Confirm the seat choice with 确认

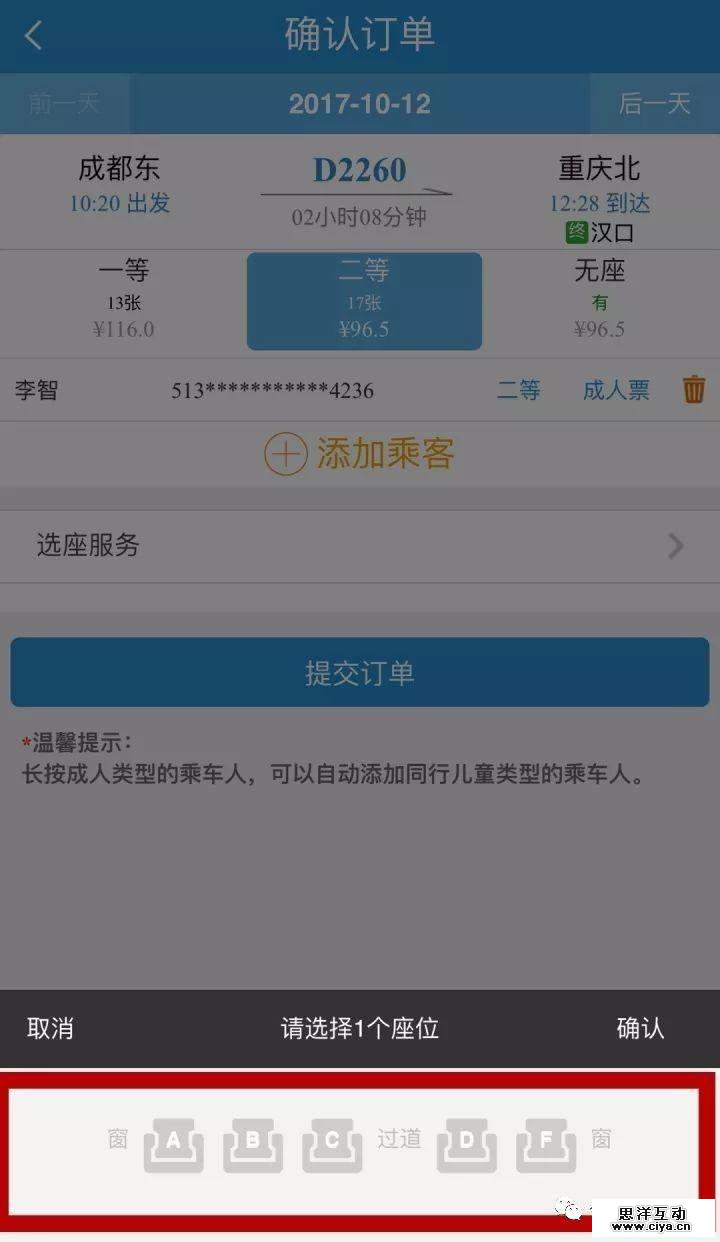[640, 1029]
